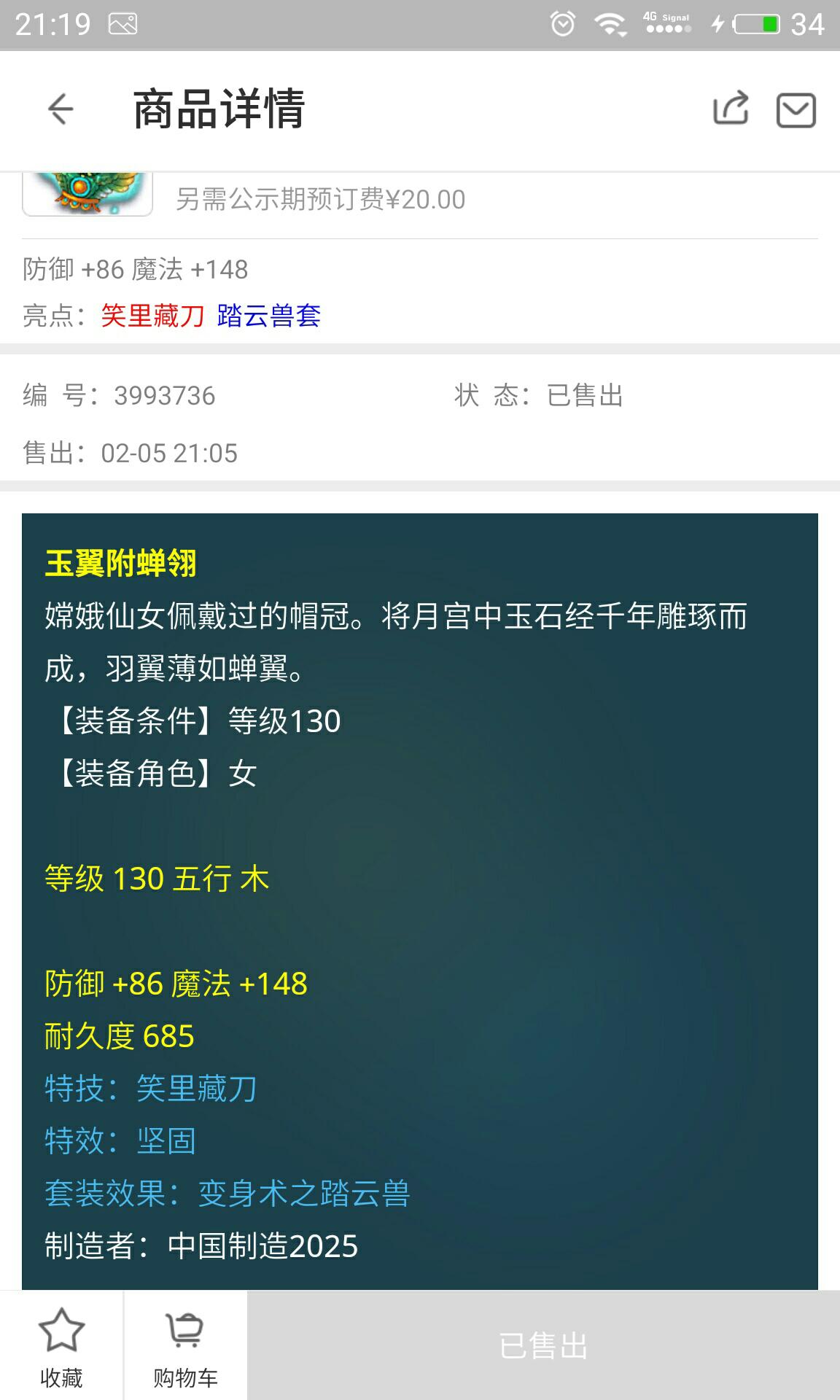Add this item to favorites (收藏)
This screenshot has height=1400, width=840.
tap(61, 1346)
